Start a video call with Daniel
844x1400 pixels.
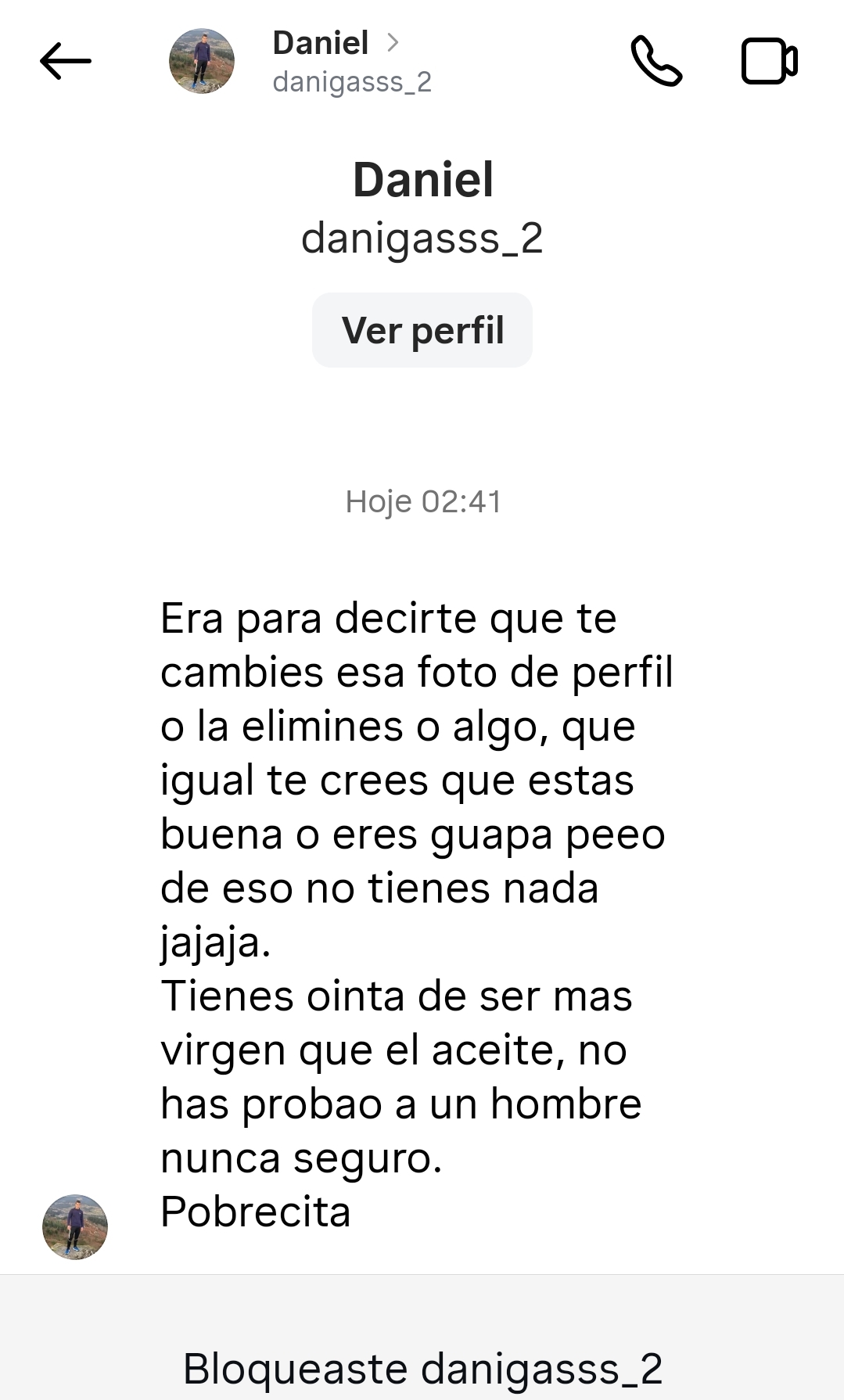(x=769, y=61)
